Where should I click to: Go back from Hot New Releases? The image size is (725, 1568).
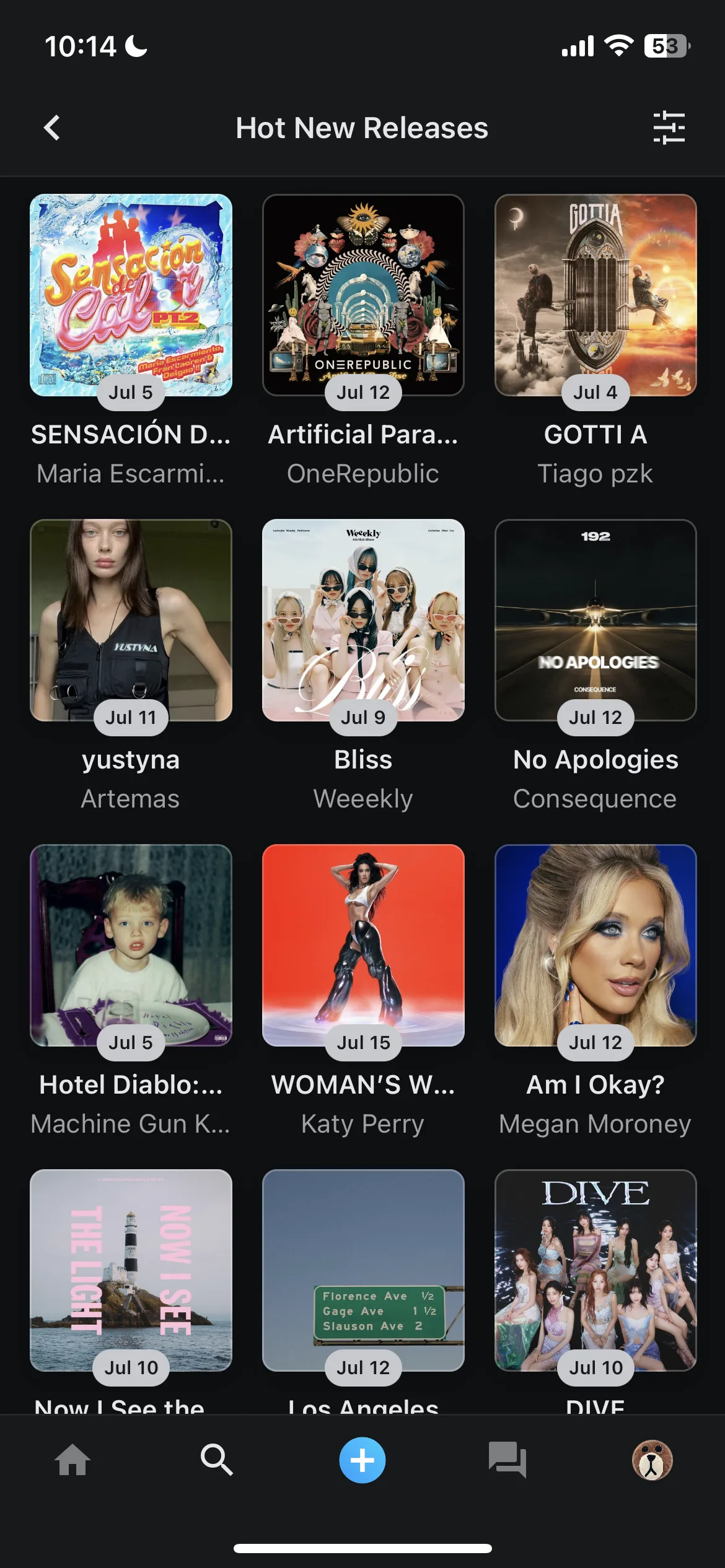coord(53,128)
